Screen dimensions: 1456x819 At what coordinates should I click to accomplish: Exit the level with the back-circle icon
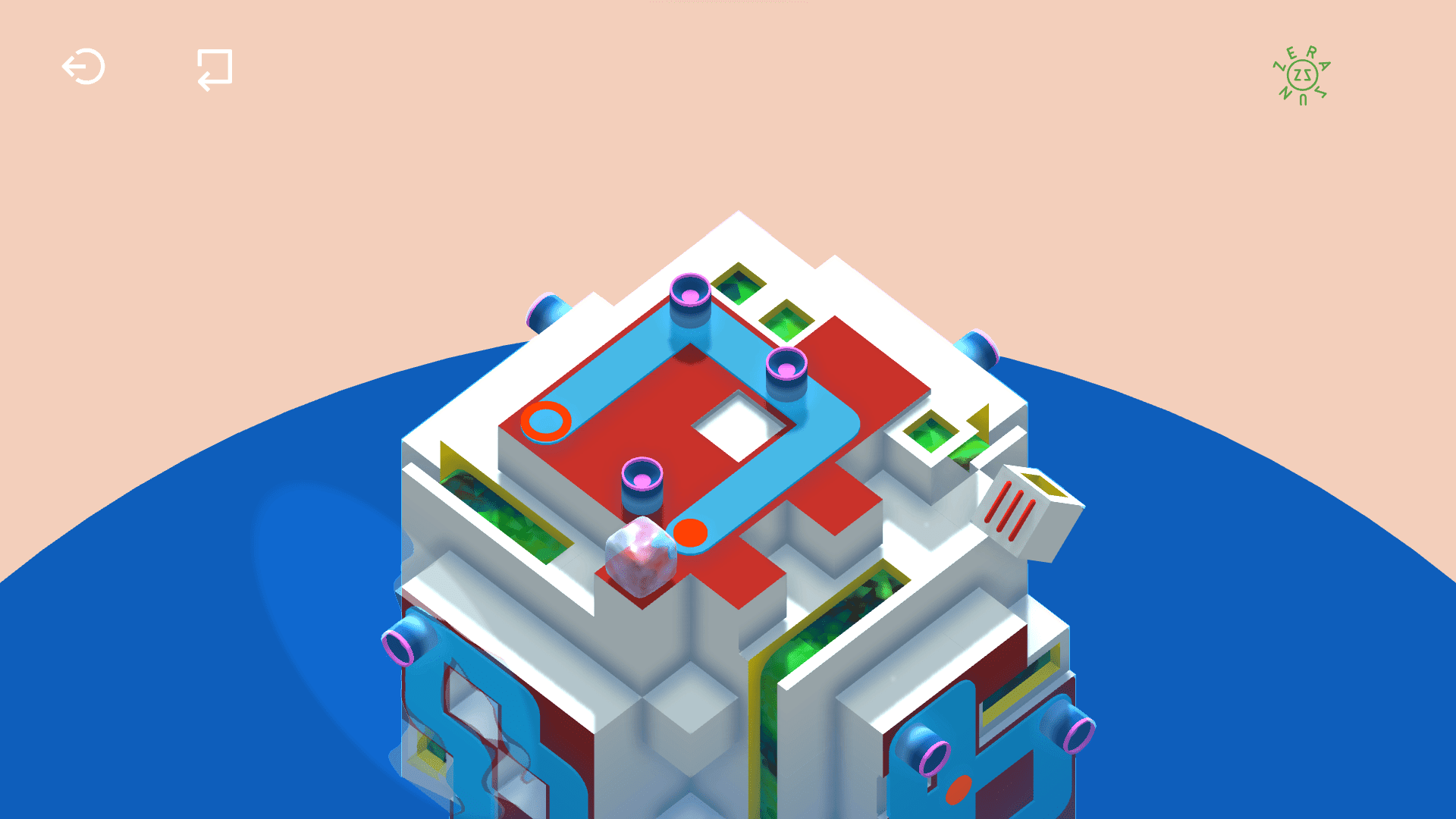click(x=83, y=67)
